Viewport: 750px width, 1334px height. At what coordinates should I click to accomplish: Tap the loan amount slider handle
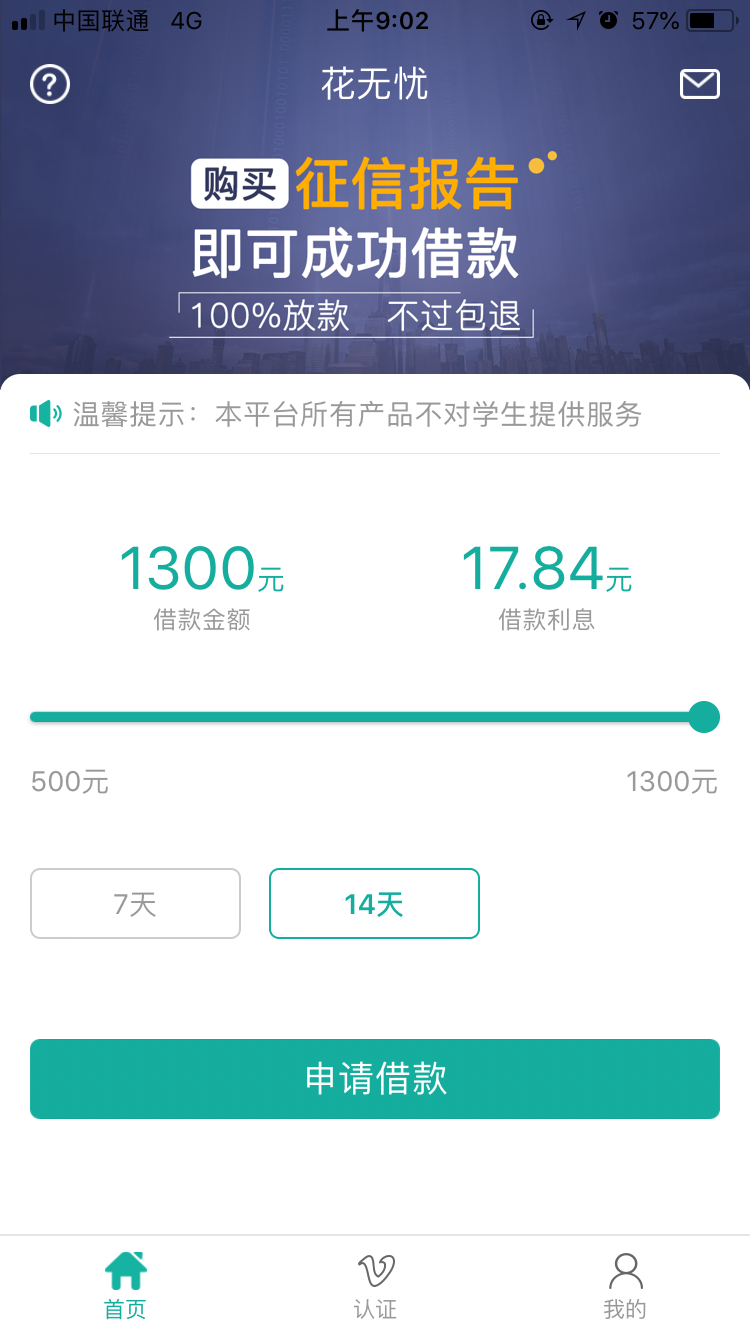coord(704,717)
